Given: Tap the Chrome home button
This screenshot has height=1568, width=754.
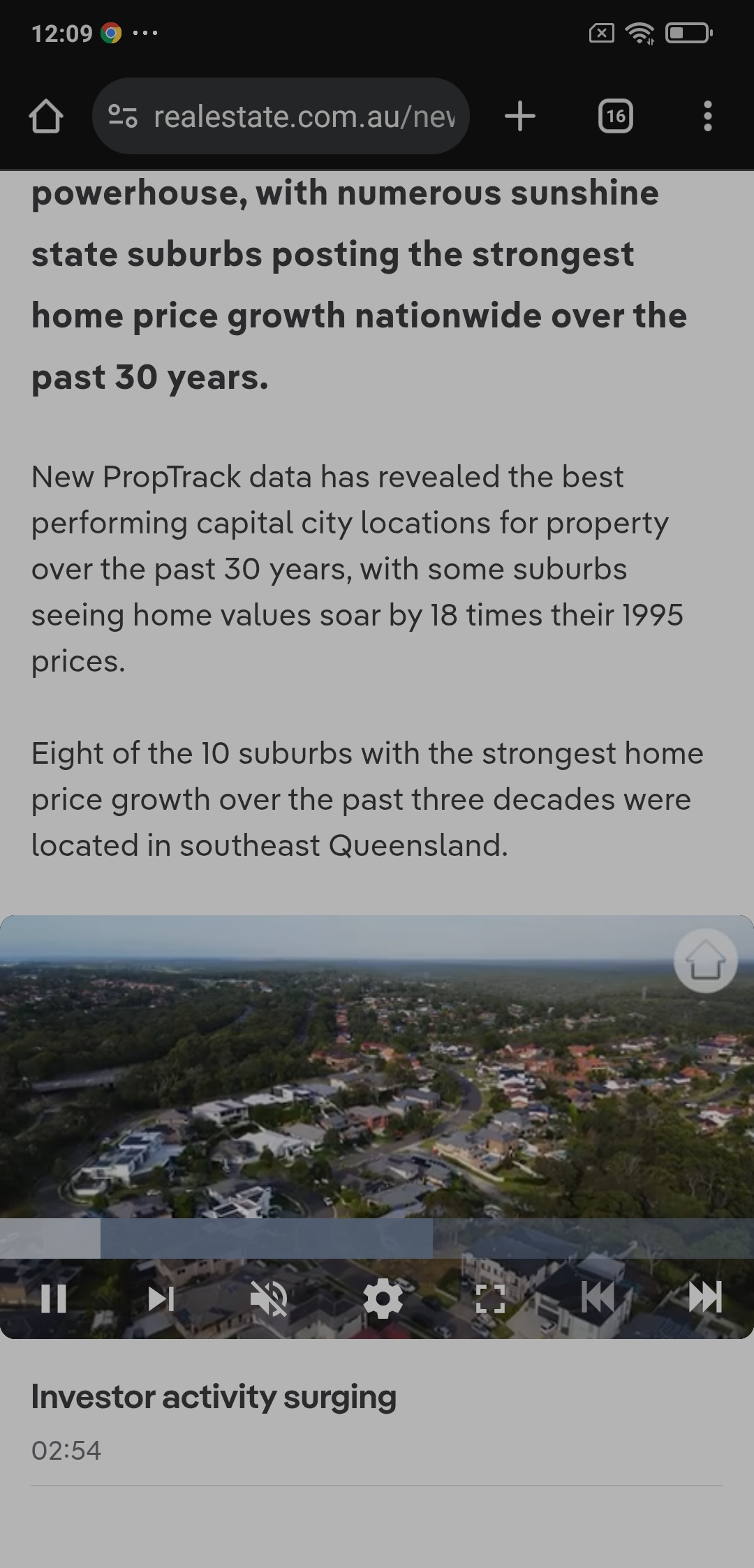Looking at the screenshot, I should [x=47, y=116].
